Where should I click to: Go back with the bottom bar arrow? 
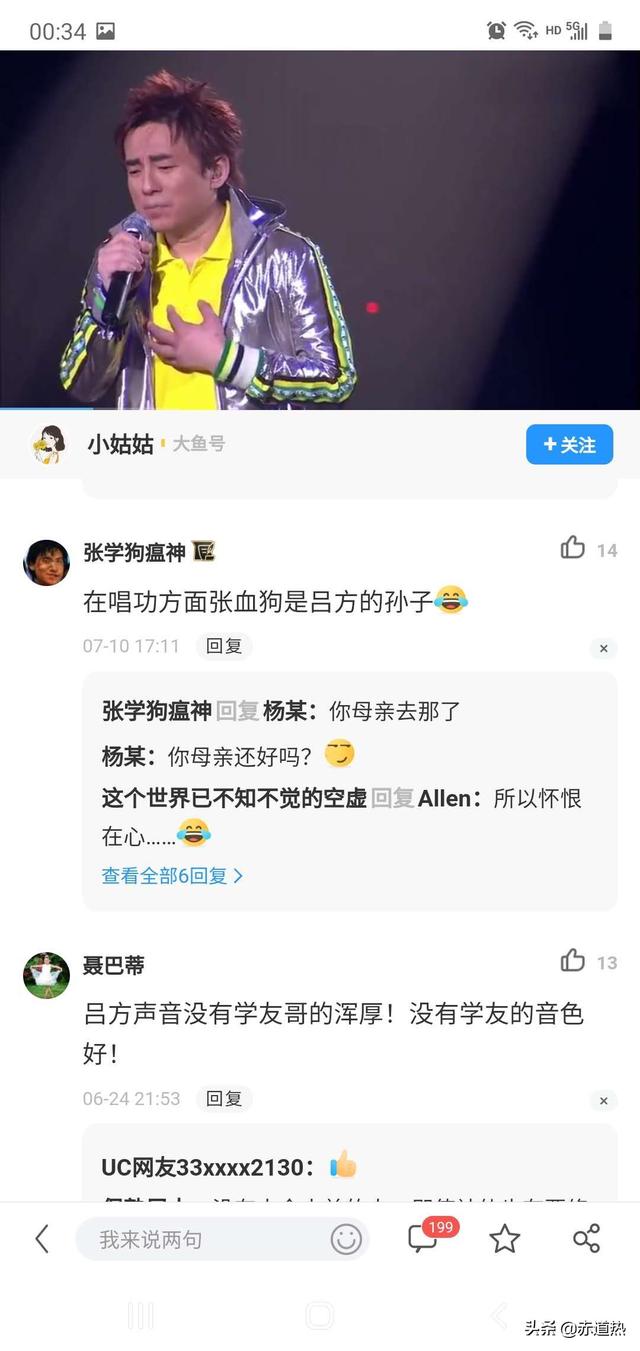41,1240
